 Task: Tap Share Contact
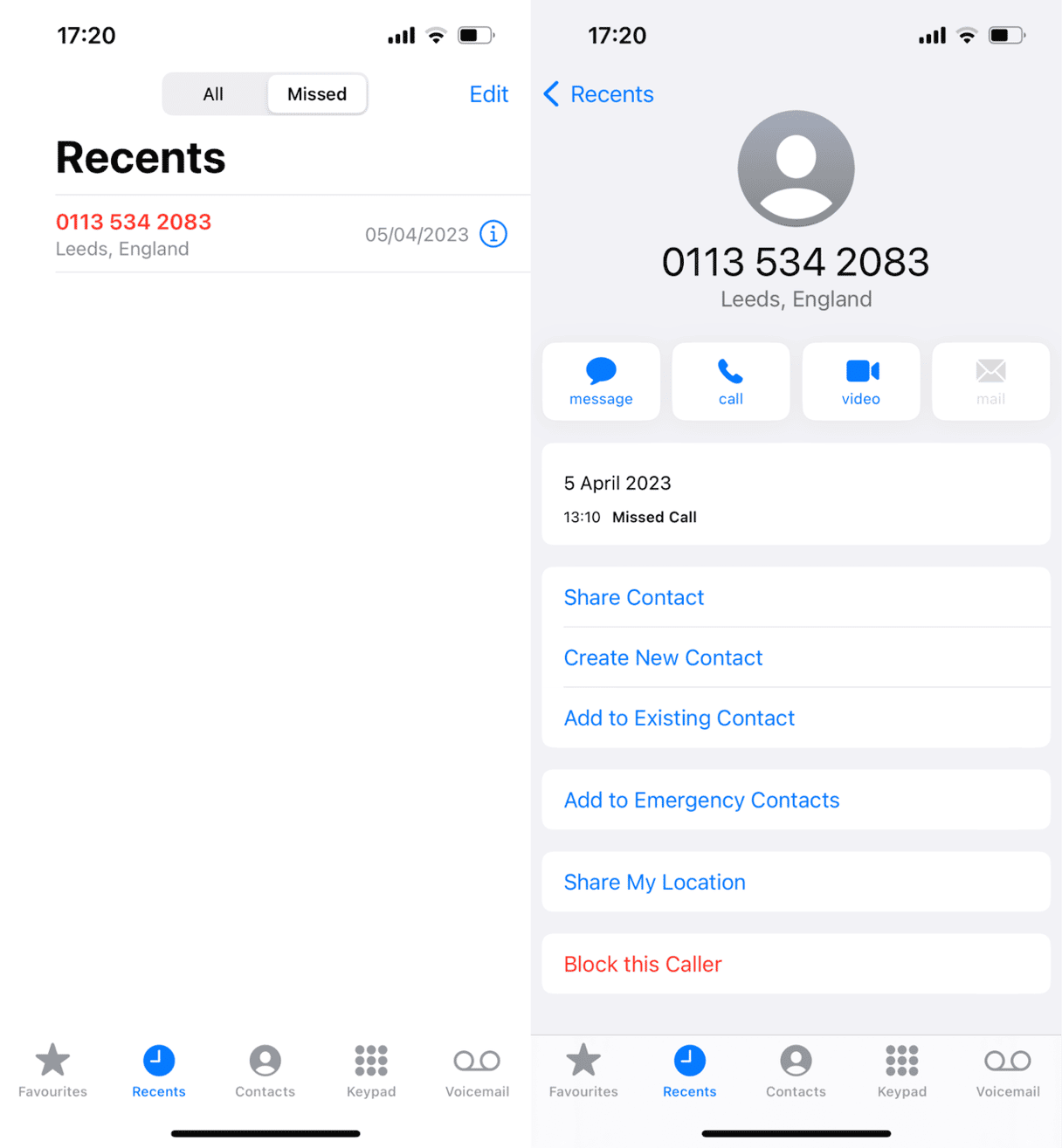(634, 597)
